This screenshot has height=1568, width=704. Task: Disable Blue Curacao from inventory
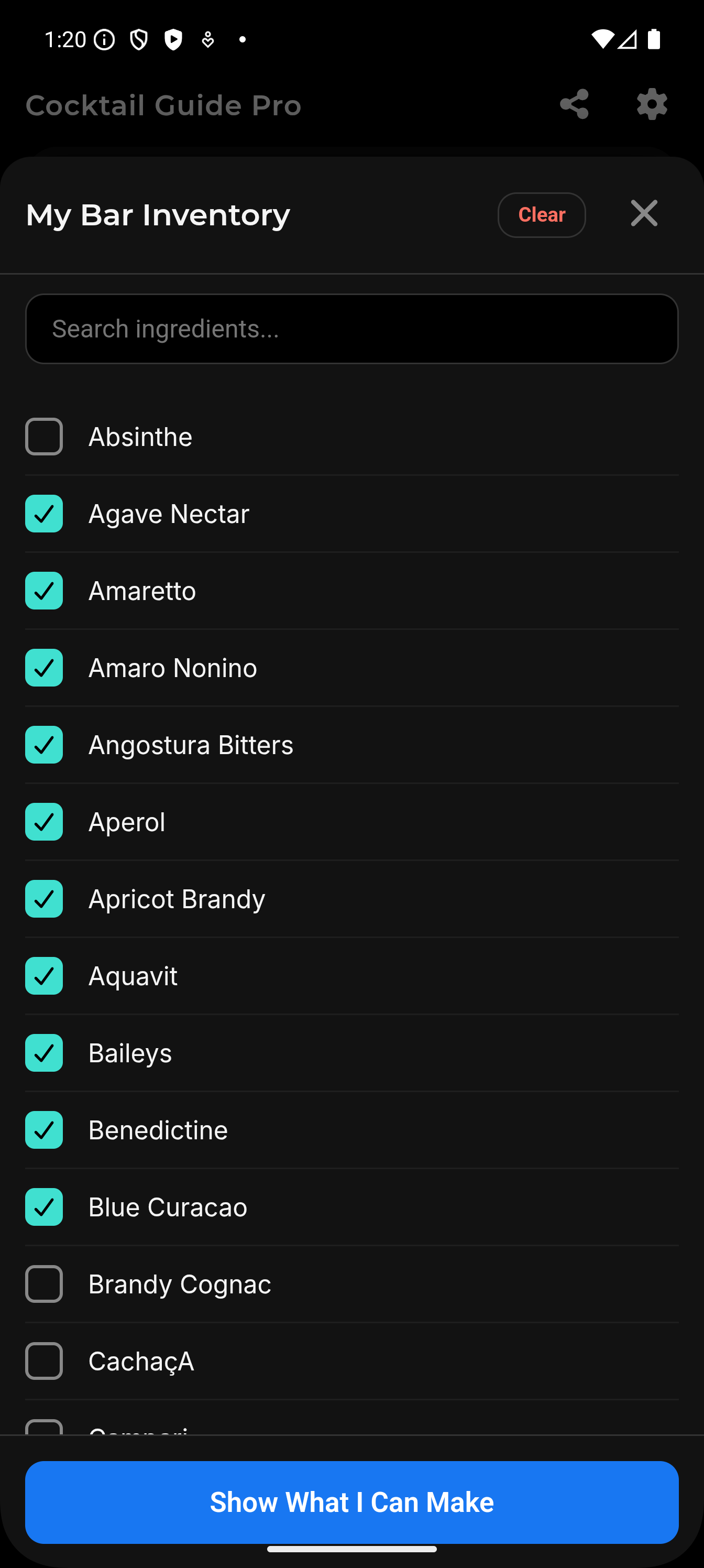coord(44,1207)
